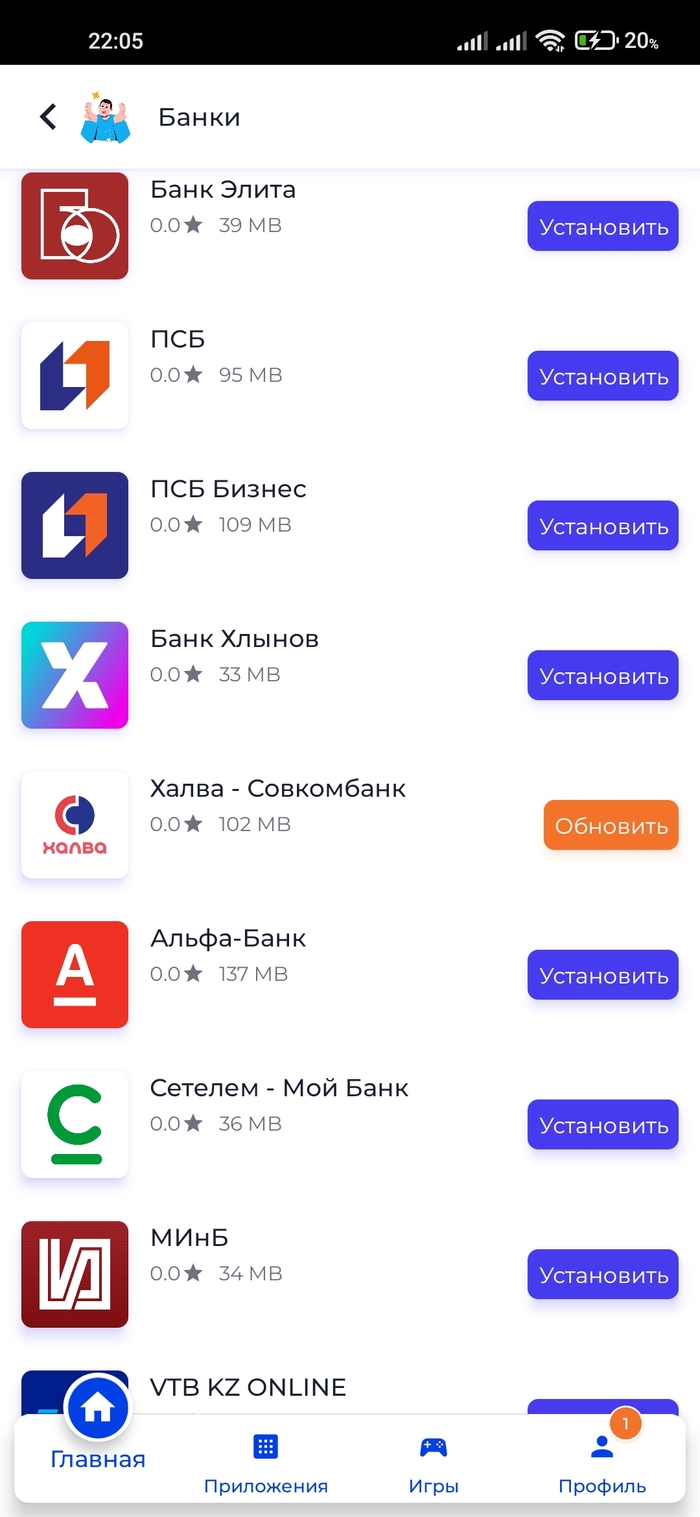Install the ПСБ app
Image resolution: width=700 pixels, height=1517 pixels.
[603, 377]
